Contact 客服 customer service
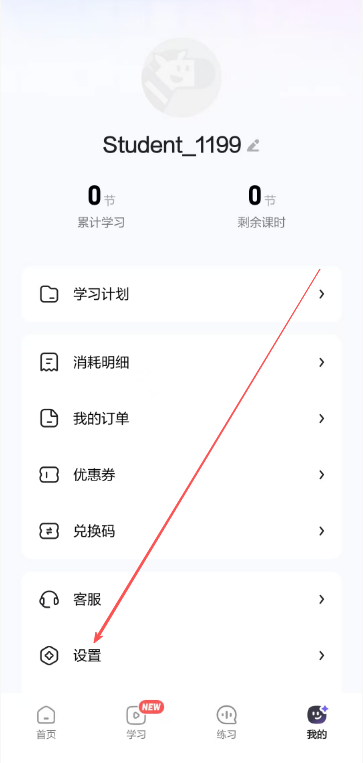 pyautogui.click(x=181, y=600)
